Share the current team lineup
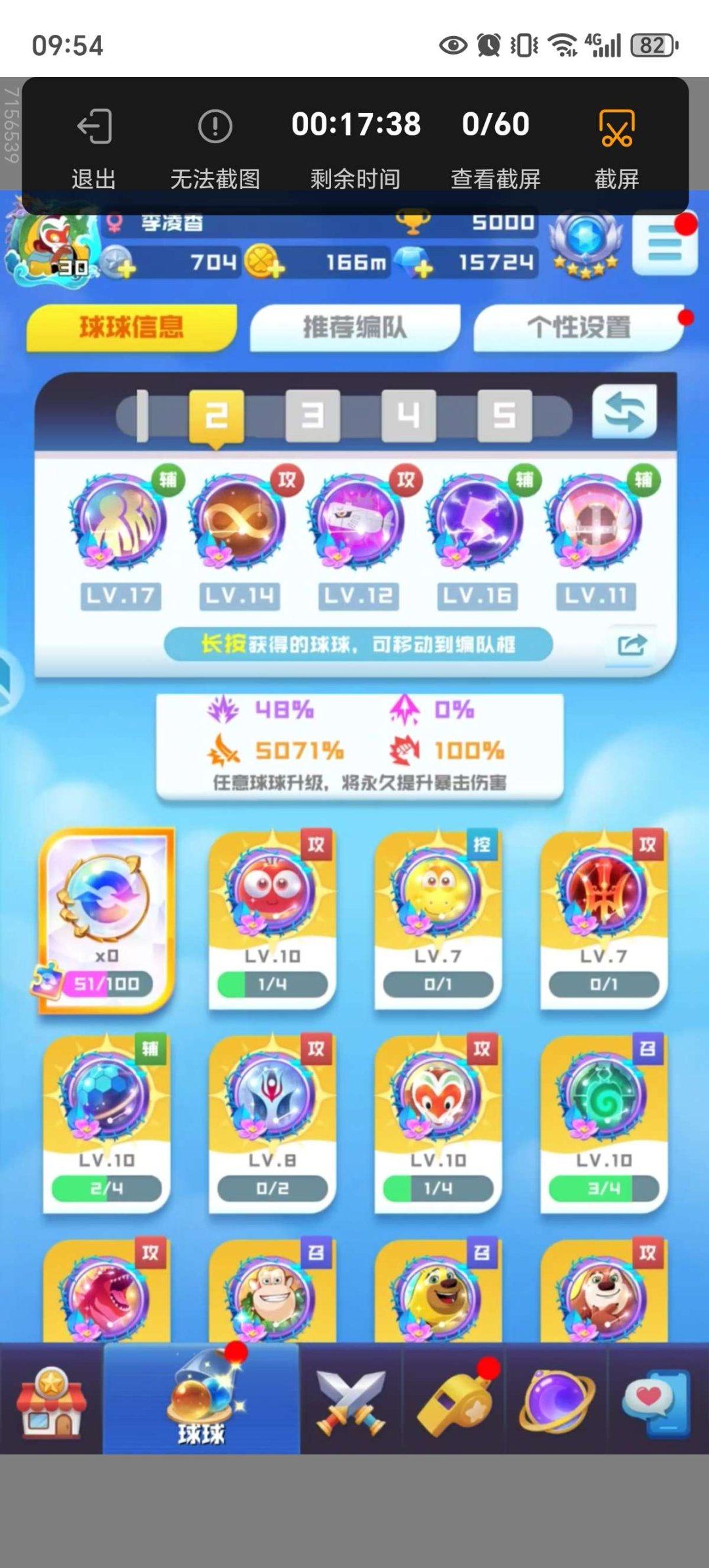Viewport: 709px width, 1568px height. click(632, 645)
